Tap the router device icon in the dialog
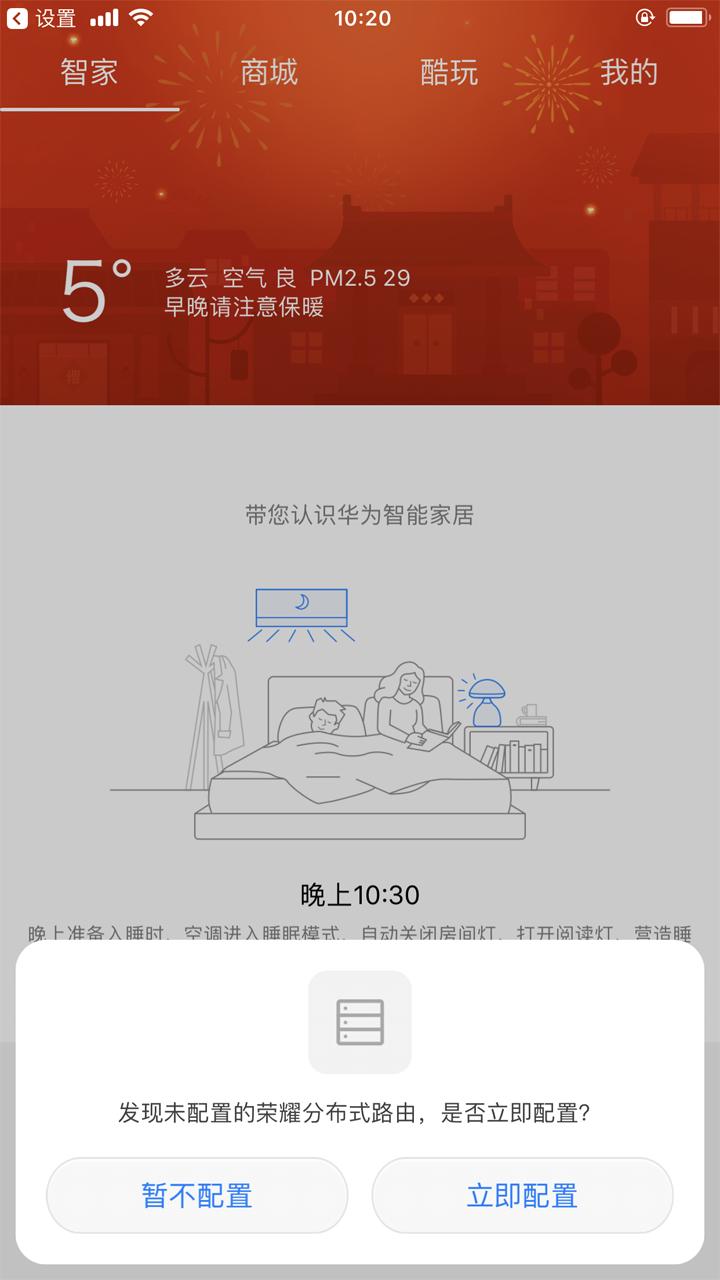720x1280 pixels. click(360, 1022)
